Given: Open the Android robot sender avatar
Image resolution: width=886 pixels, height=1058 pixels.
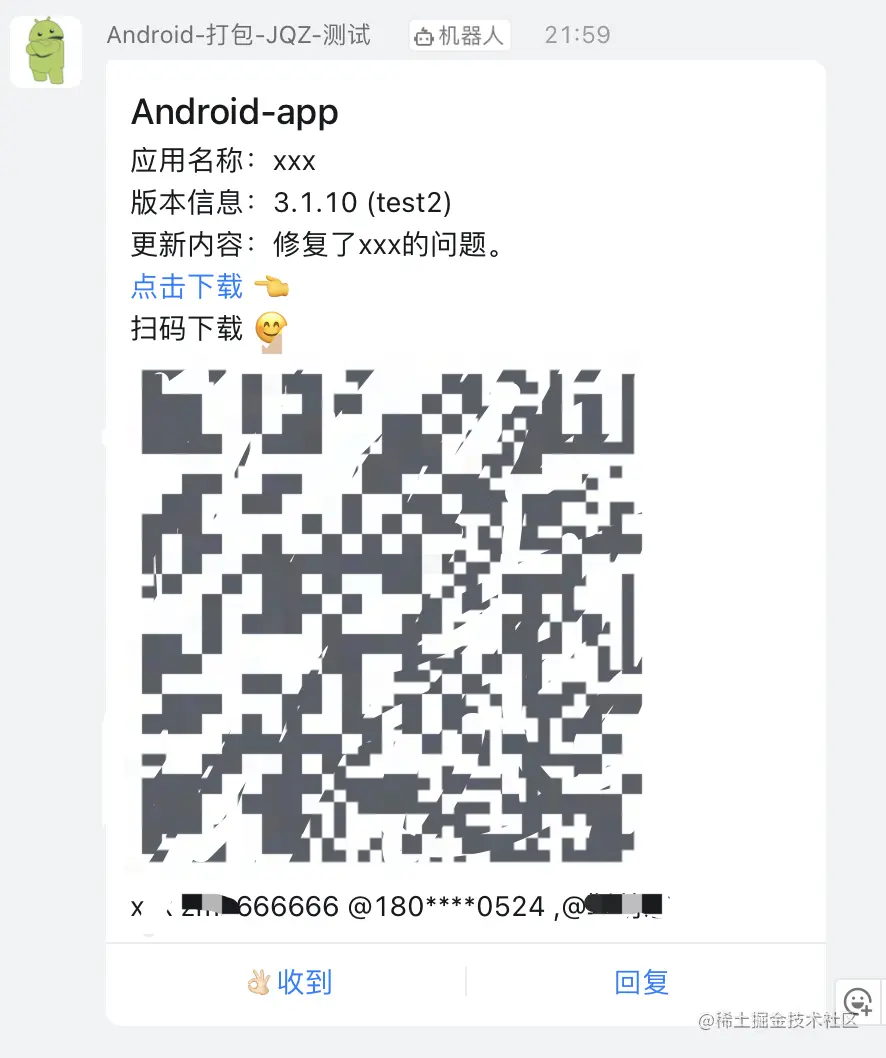Looking at the screenshot, I should 45,52.
